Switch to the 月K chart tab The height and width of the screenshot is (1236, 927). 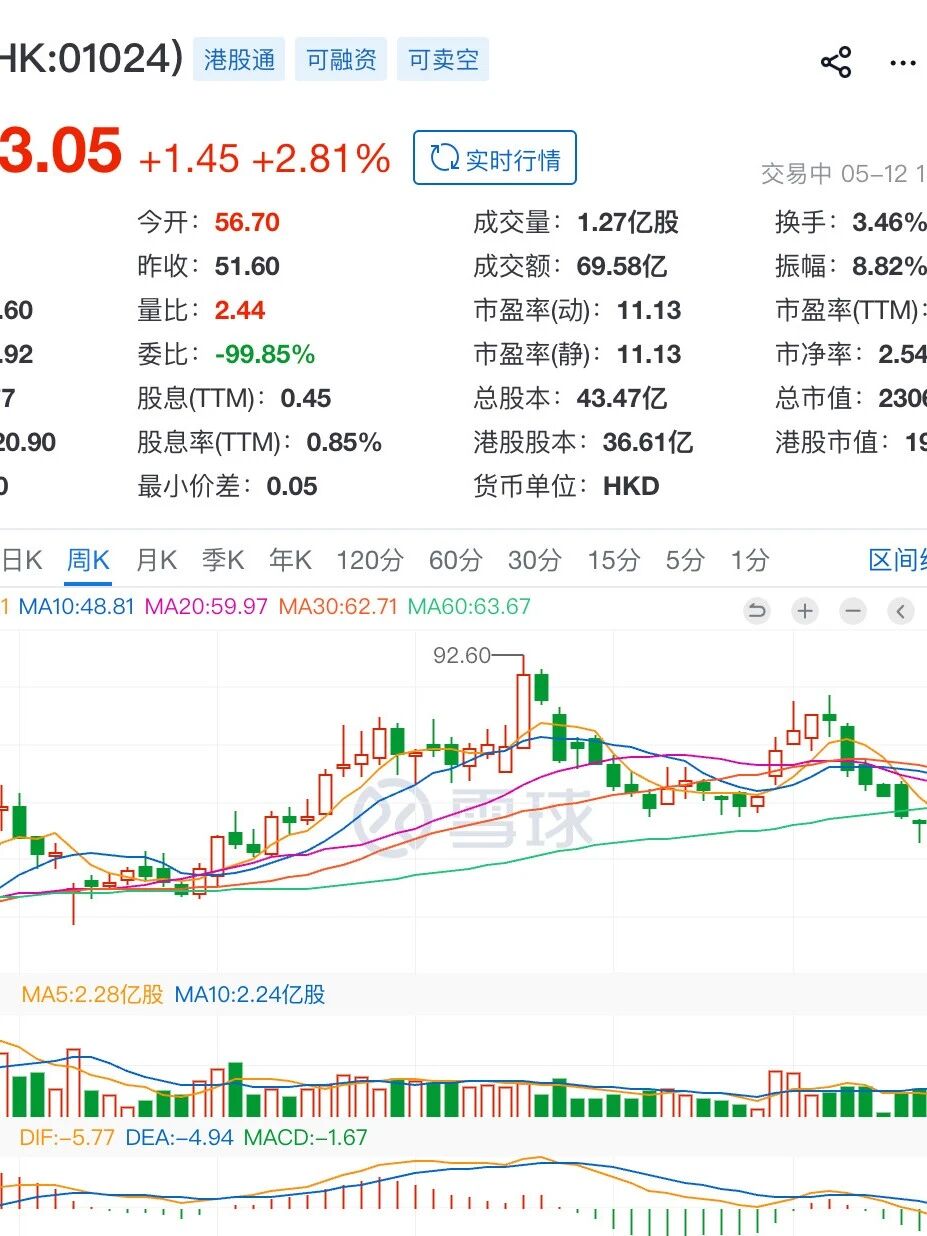[156, 560]
